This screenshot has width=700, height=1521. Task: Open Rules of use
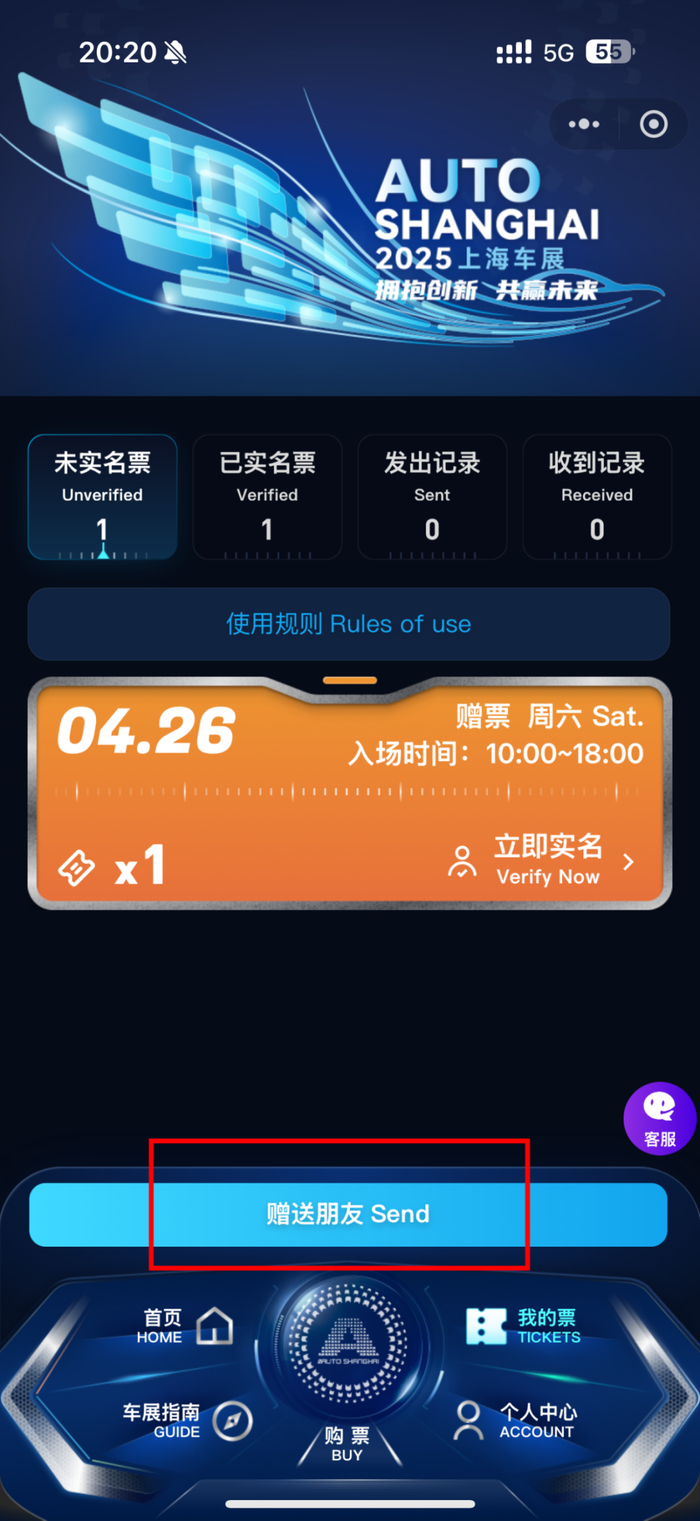(348, 624)
